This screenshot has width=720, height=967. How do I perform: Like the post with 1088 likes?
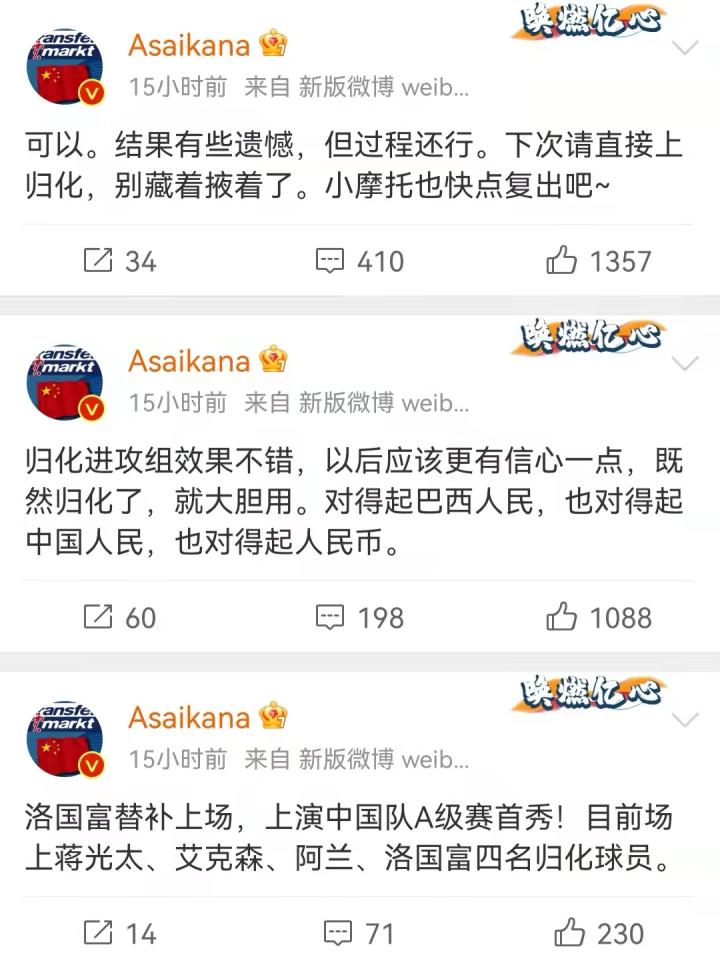click(598, 617)
